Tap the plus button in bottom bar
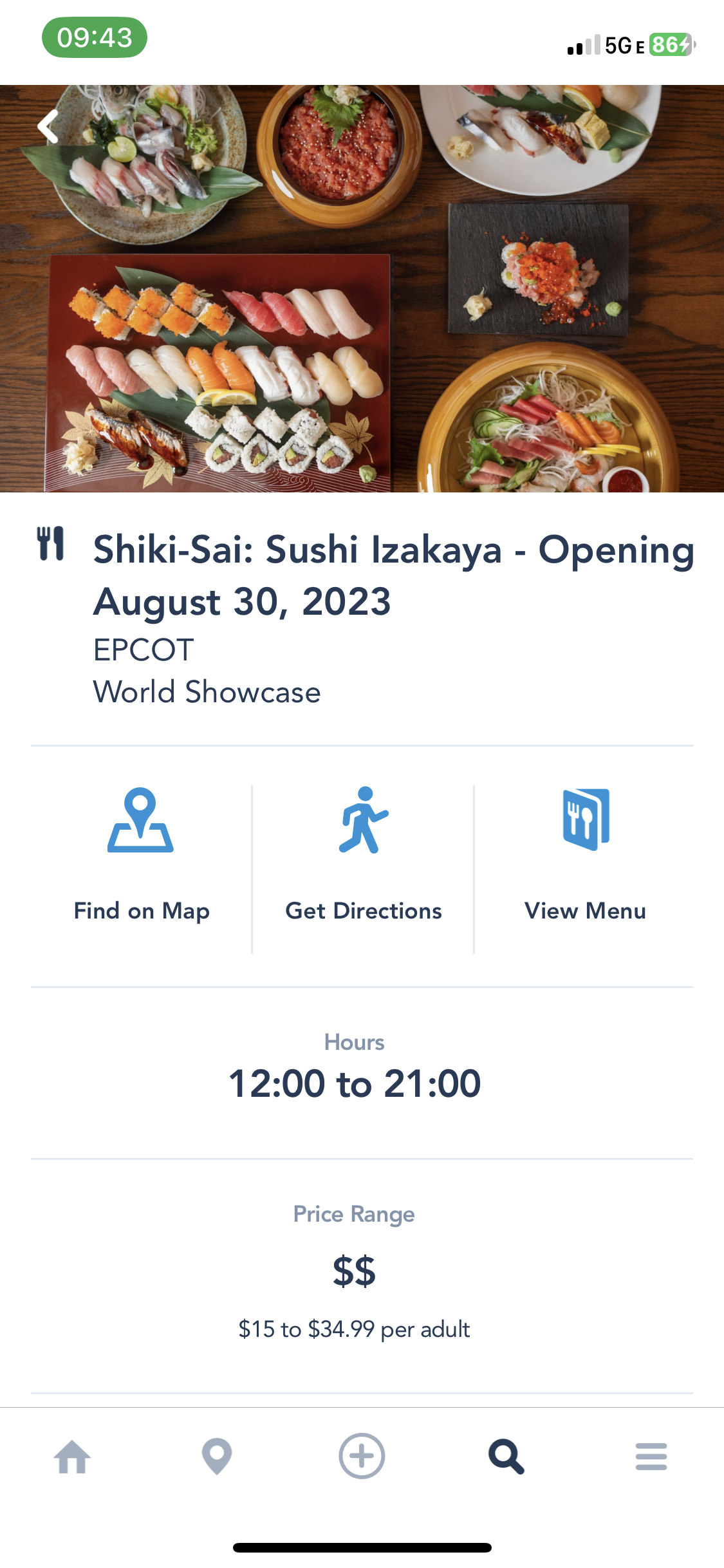 [362, 1457]
